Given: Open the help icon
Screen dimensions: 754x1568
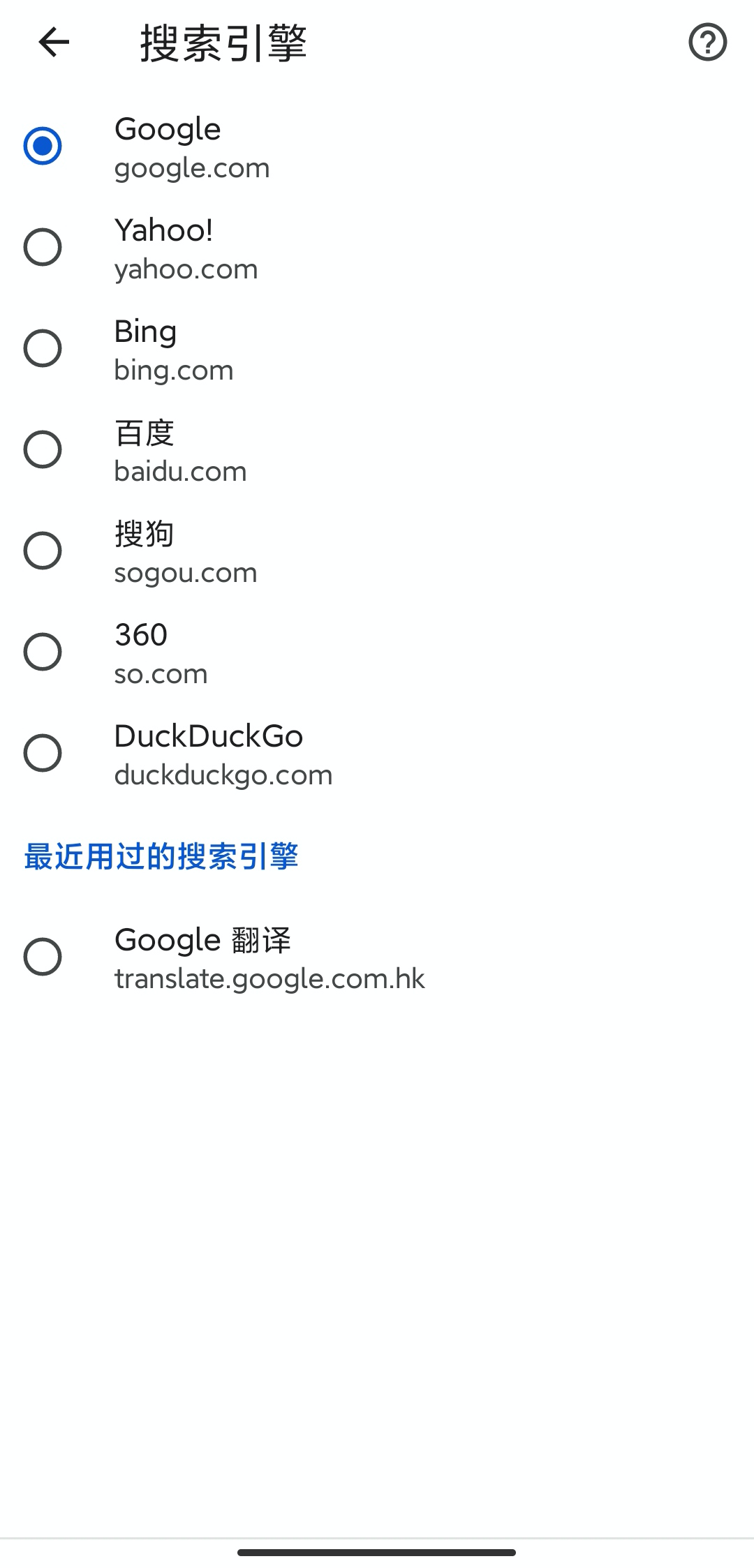Looking at the screenshot, I should (x=707, y=43).
